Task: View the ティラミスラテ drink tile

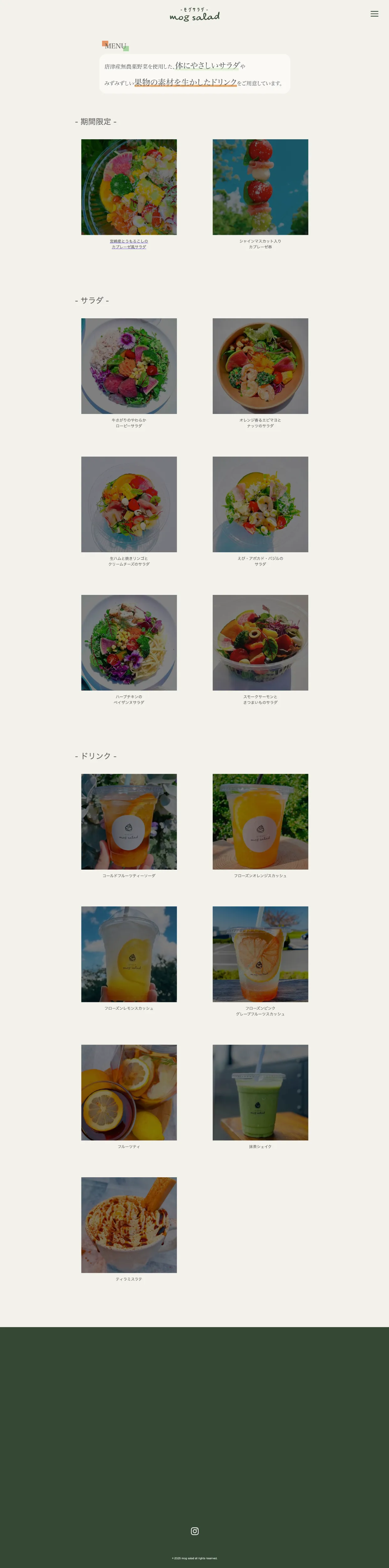Action: tap(129, 1225)
